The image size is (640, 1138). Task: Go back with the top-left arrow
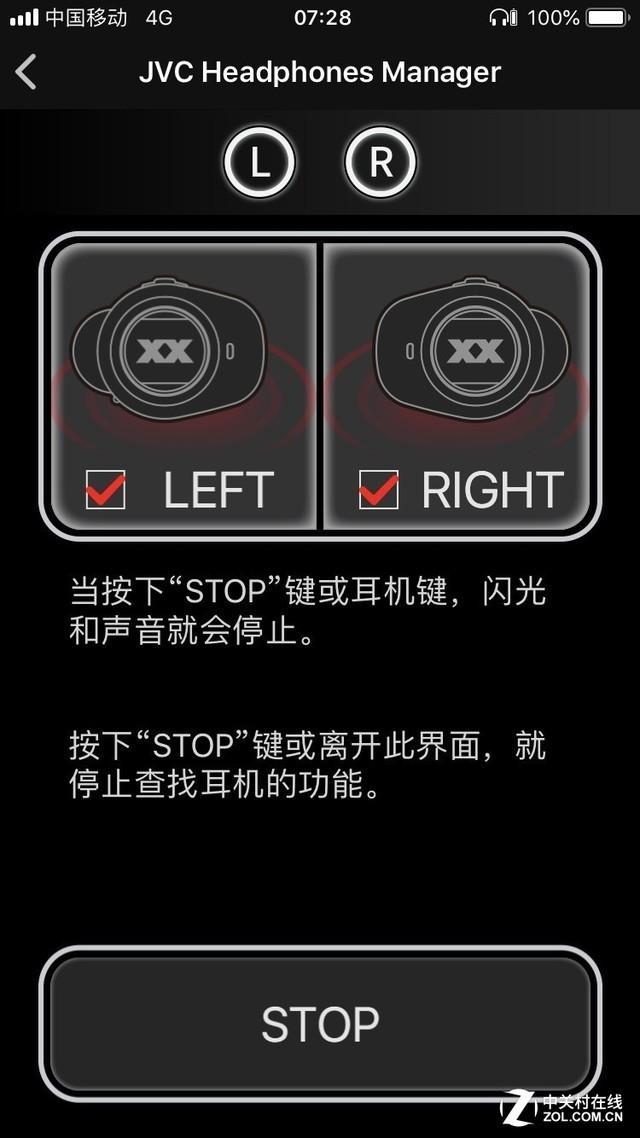27,72
